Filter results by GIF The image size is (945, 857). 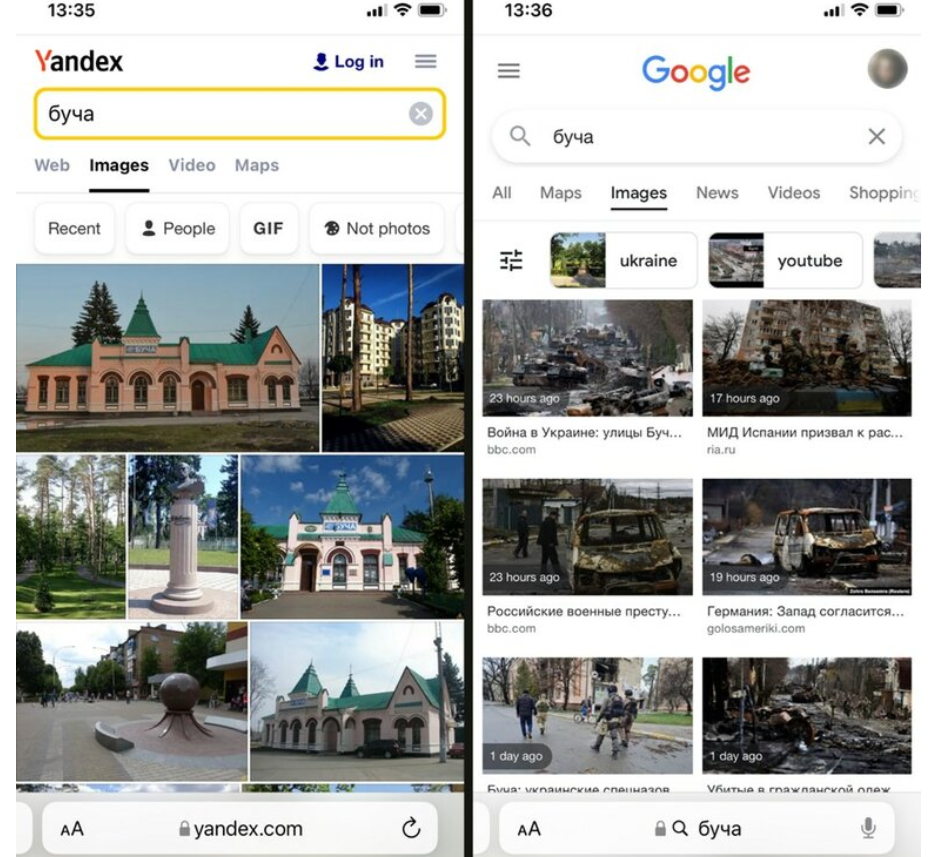click(x=268, y=228)
